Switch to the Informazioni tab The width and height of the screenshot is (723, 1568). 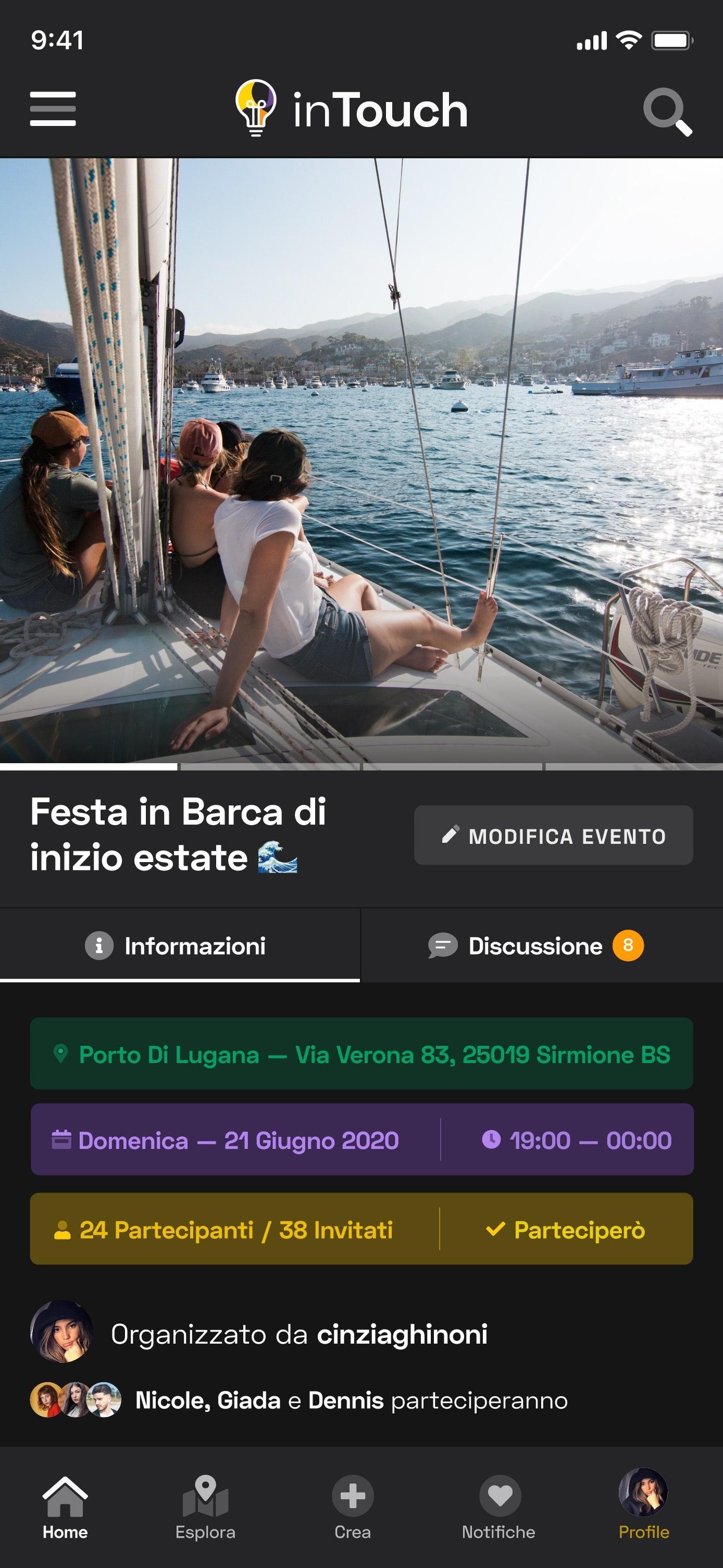[x=179, y=945]
